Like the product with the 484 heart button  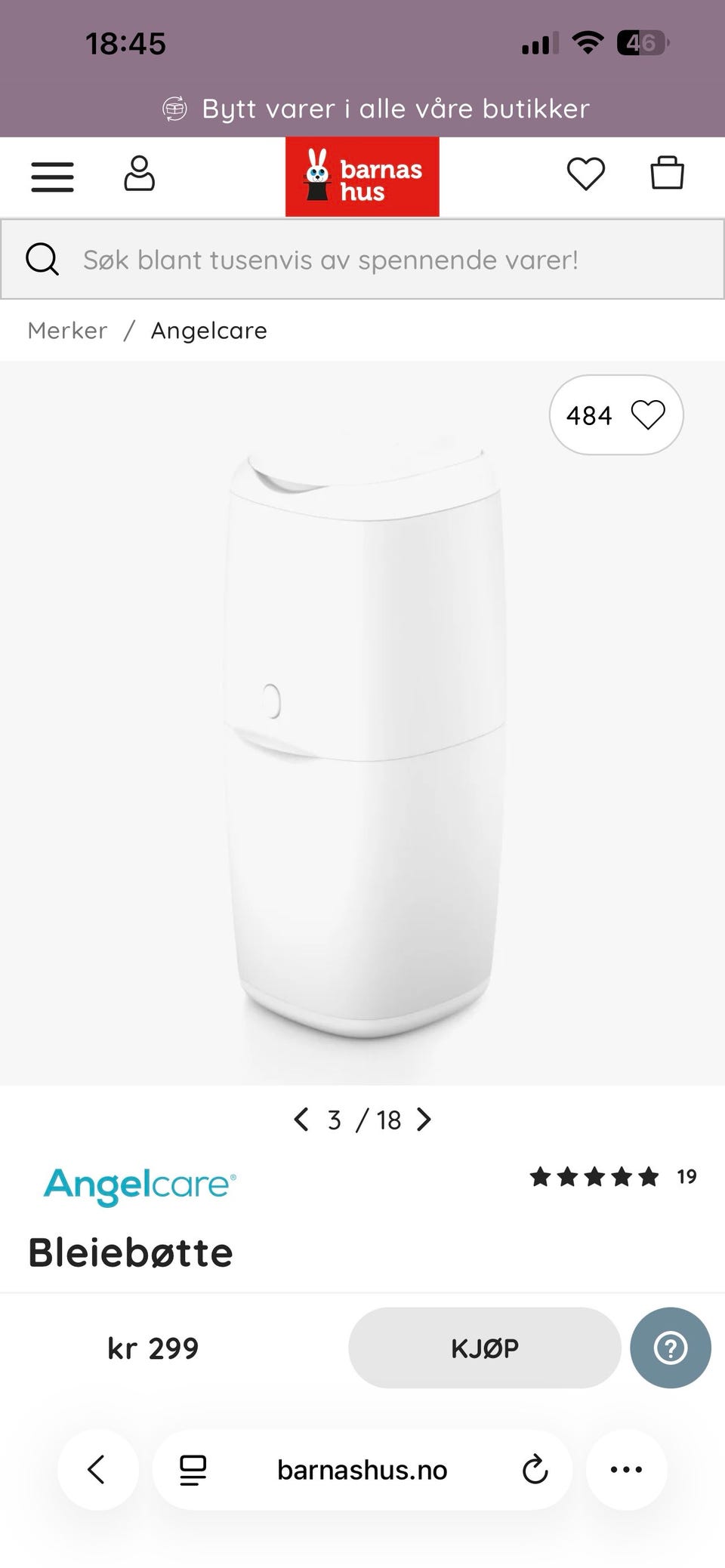pyautogui.click(x=616, y=414)
